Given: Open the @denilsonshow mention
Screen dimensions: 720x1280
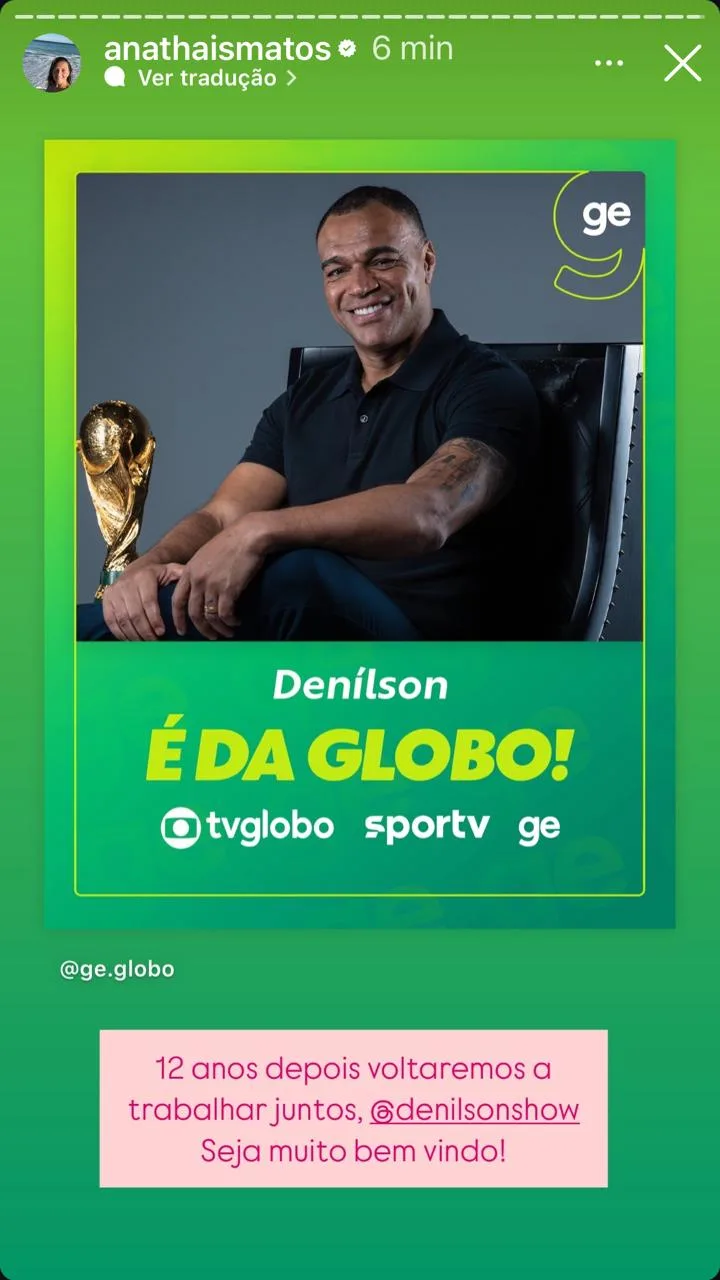Looking at the screenshot, I should pos(474,1110).
